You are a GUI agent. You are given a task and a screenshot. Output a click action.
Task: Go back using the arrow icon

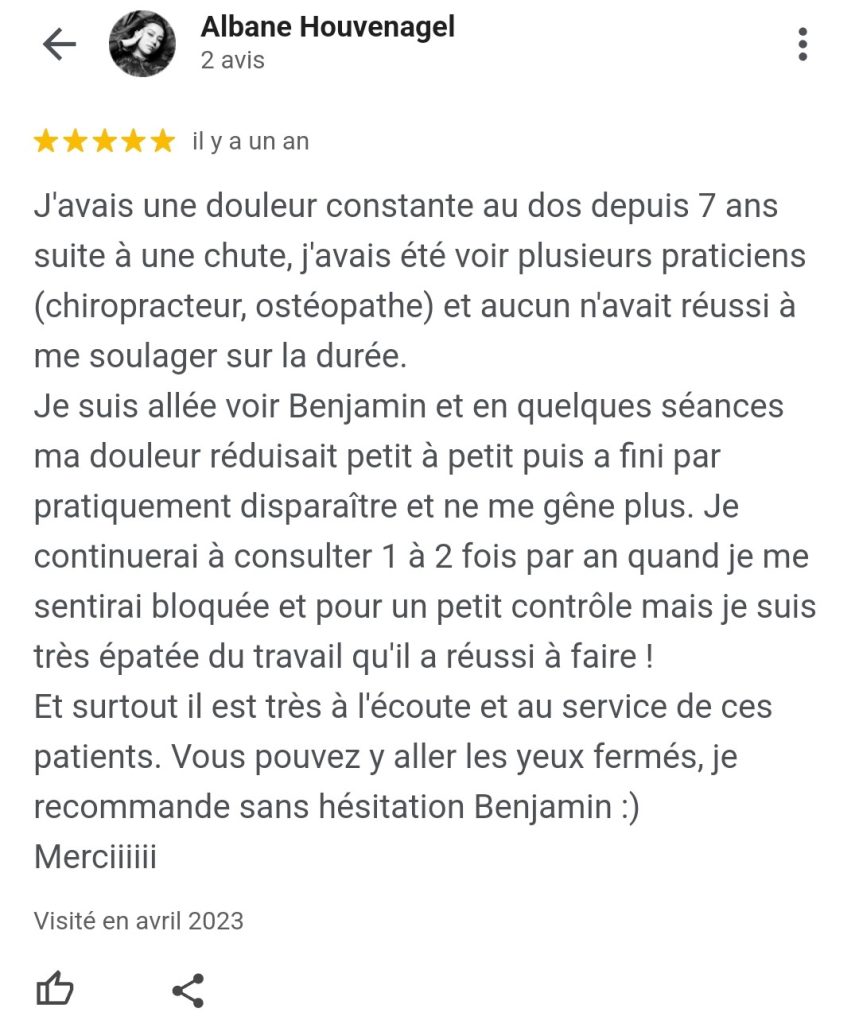(x=60, y=44)
